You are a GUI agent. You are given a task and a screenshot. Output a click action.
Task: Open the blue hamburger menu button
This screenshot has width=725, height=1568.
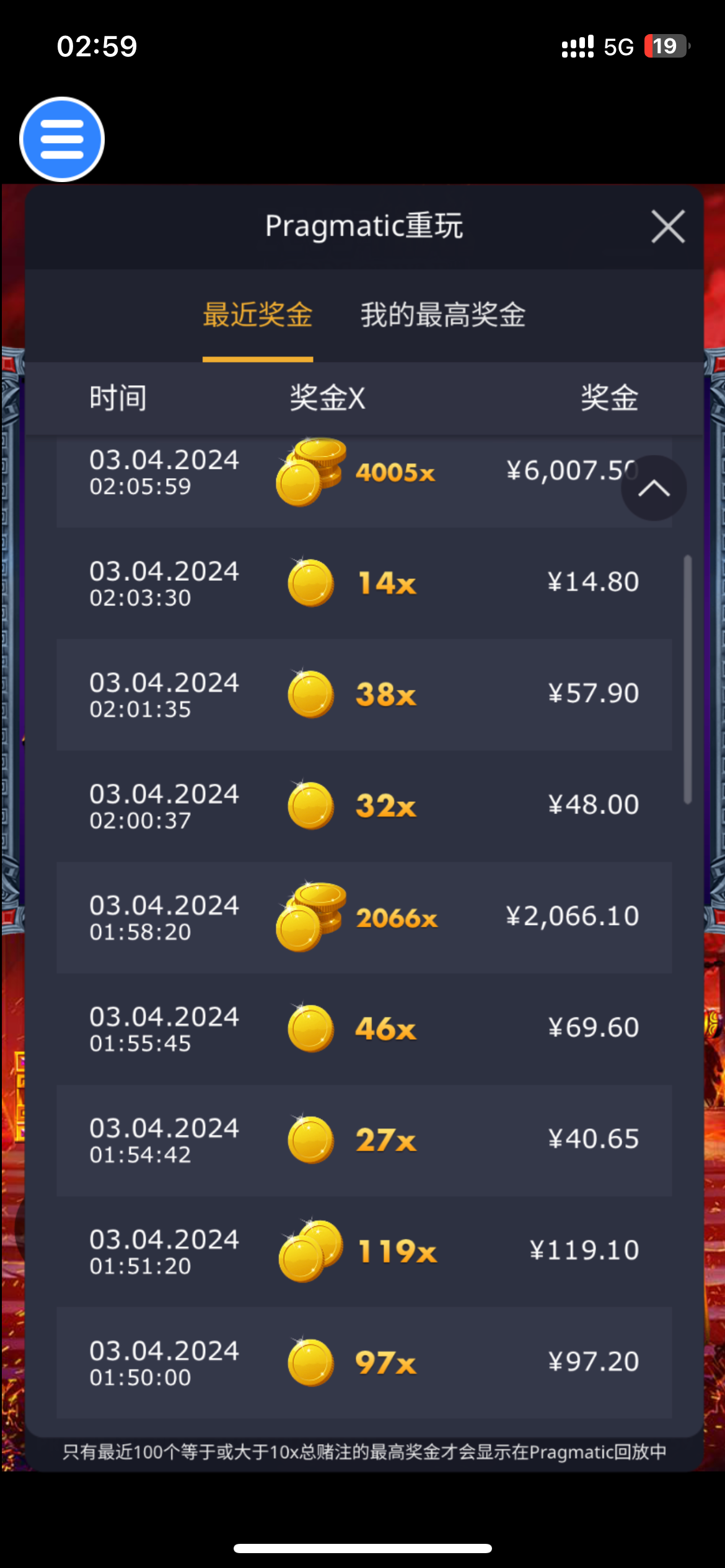point(62,139)
